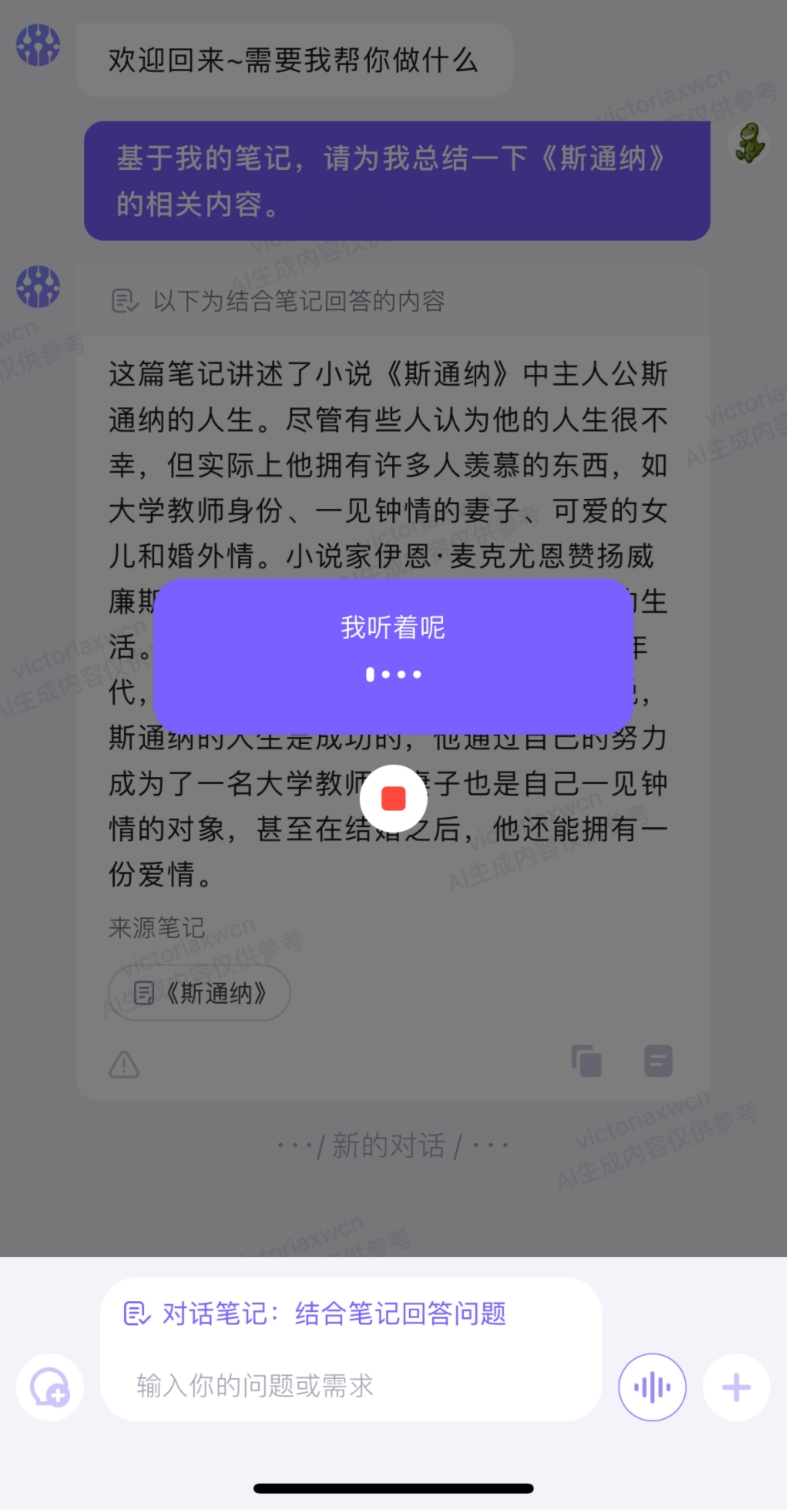791x1512 pixels.
Task: Stop the voice recording with red button
Action: click(x=393, y=799)
